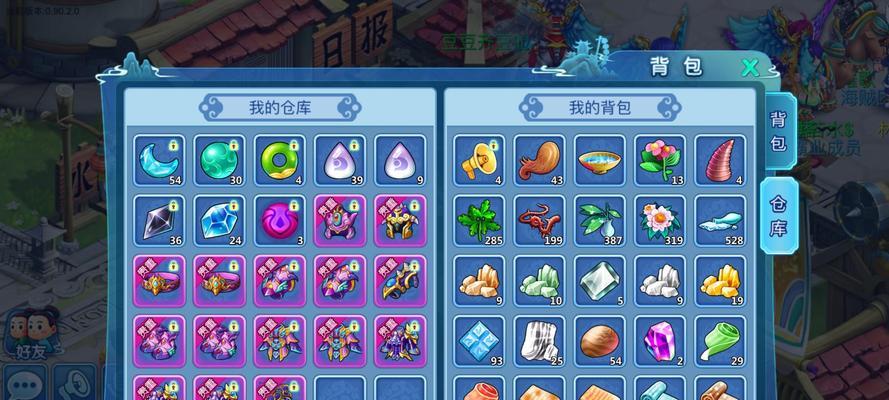889x400 pixels.
Task: Select the green ring item with 4
Action: [279, 160]
